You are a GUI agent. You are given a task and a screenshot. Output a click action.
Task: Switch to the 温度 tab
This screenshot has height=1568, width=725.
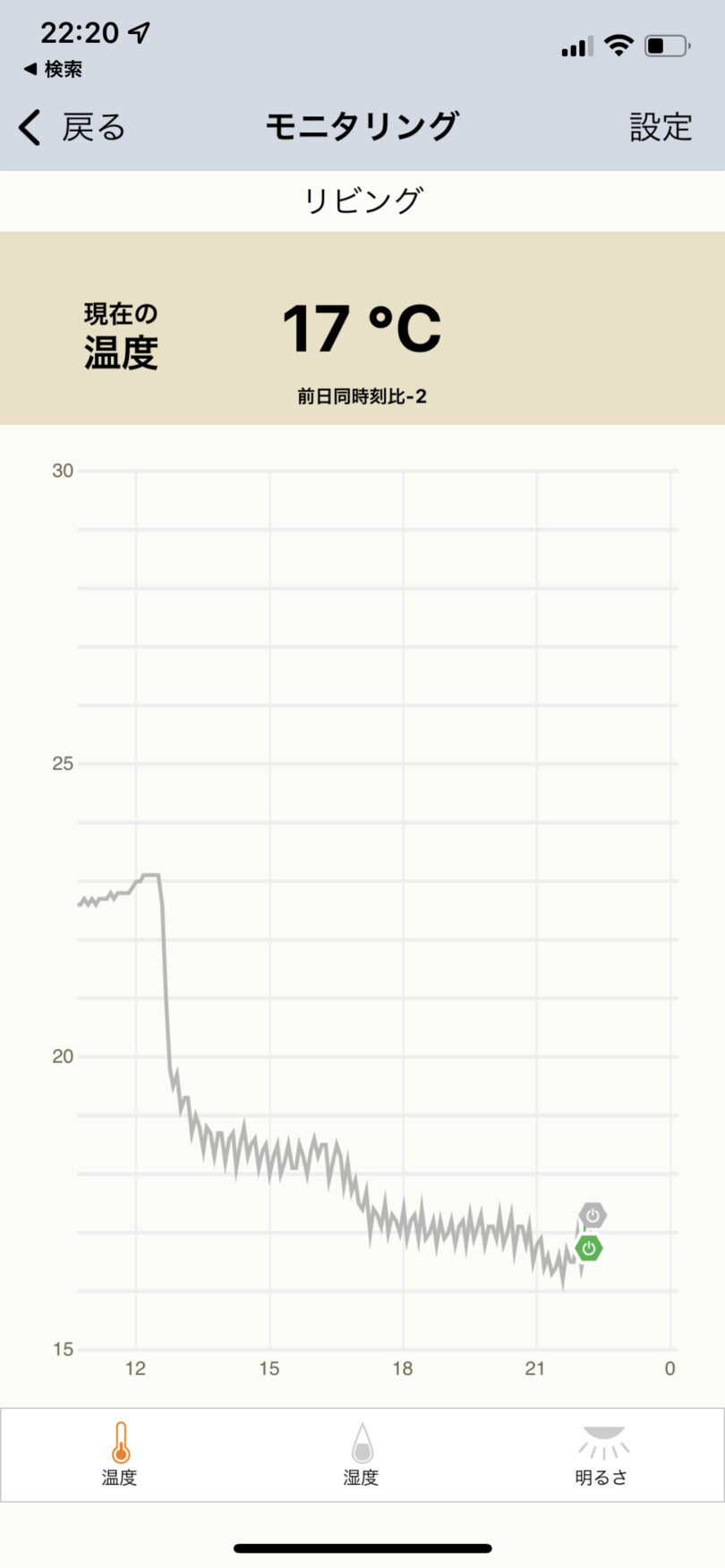click(x=120, y=1454)
